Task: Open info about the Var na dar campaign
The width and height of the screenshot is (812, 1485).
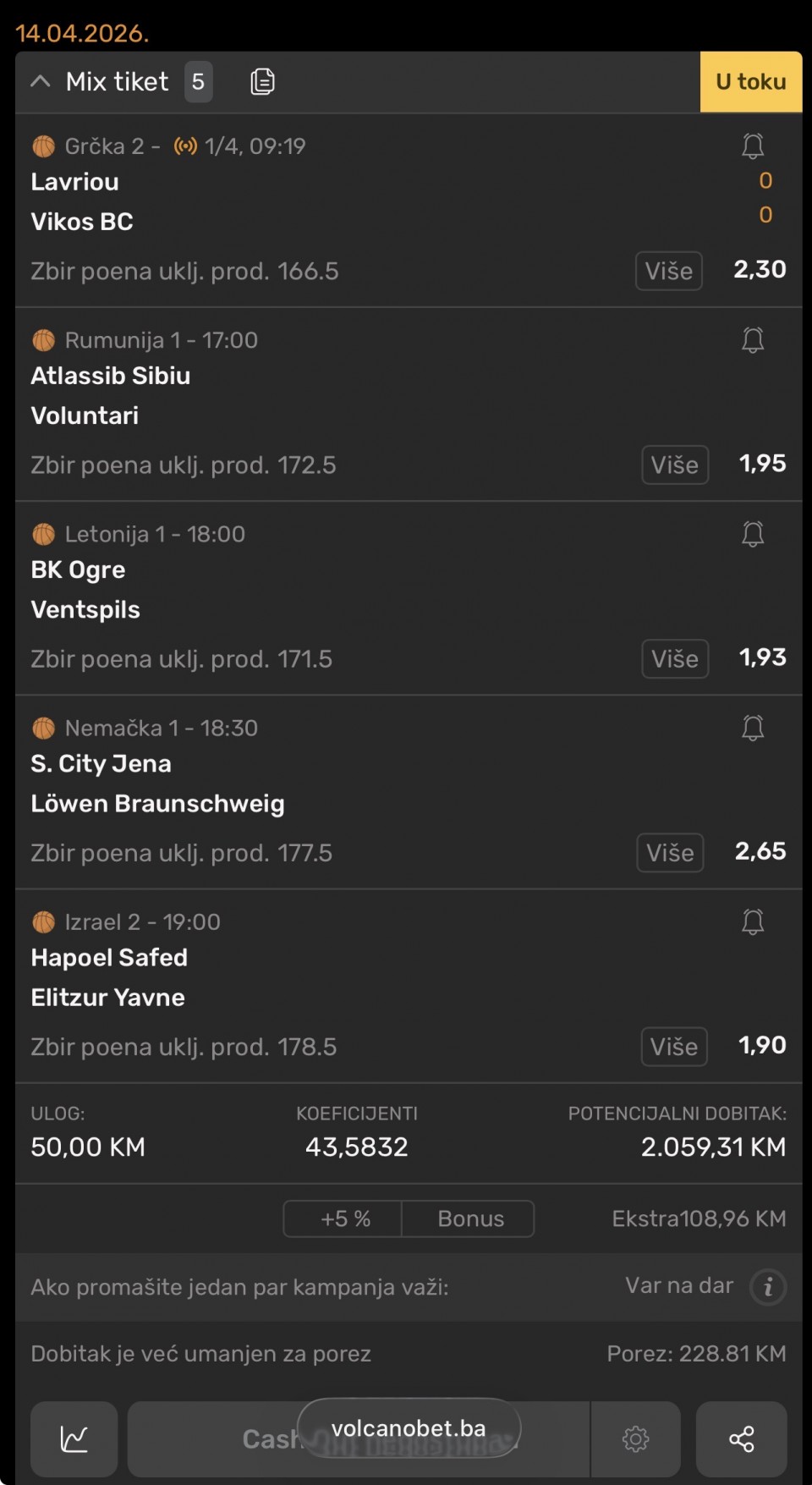Action: click(x=768, y=1287)
